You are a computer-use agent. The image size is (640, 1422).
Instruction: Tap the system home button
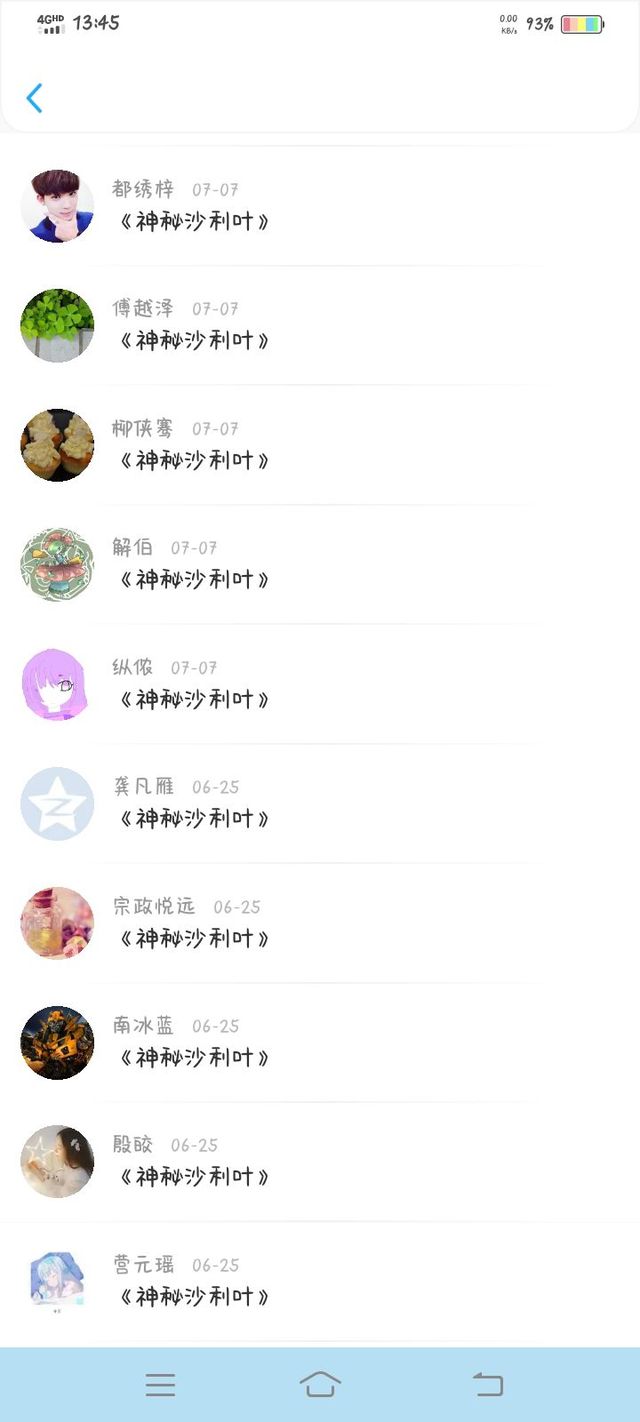320,1384
